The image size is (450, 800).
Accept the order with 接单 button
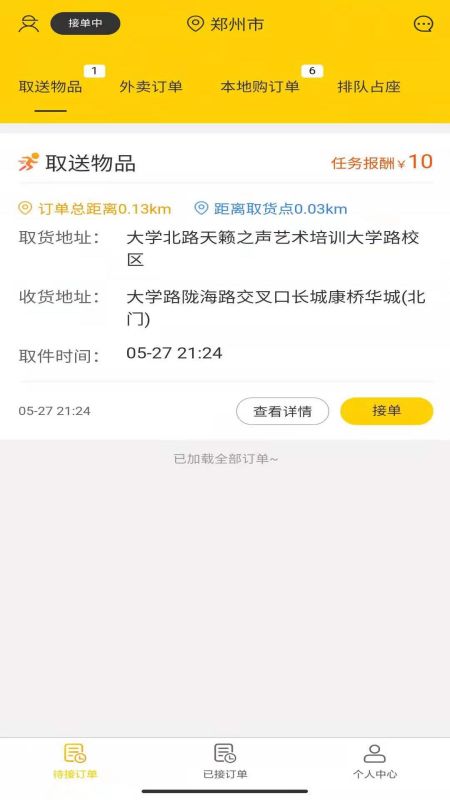(387, 411)
